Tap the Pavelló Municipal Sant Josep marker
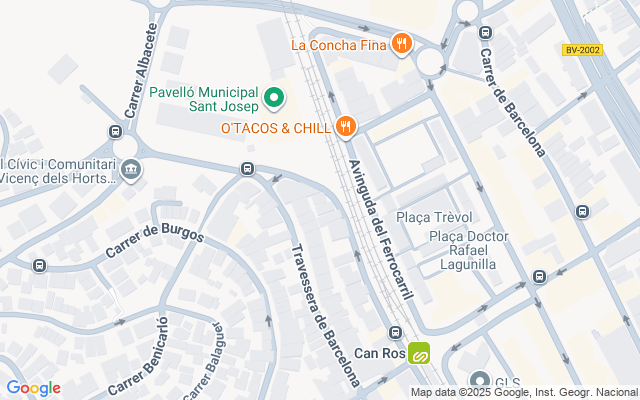 274,100
